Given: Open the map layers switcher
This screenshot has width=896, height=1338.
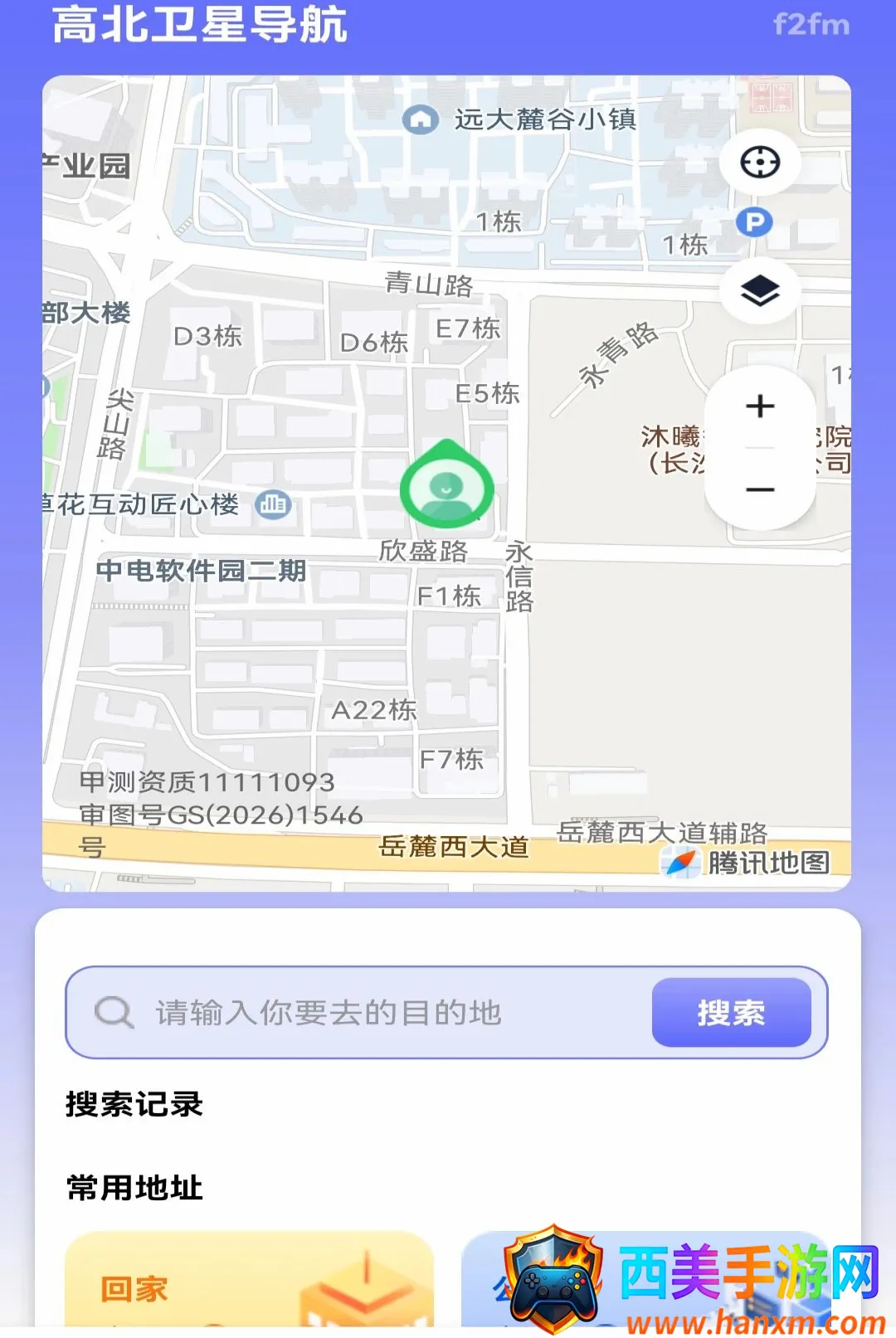Looking at the screenshot, I should pos(760,290).
